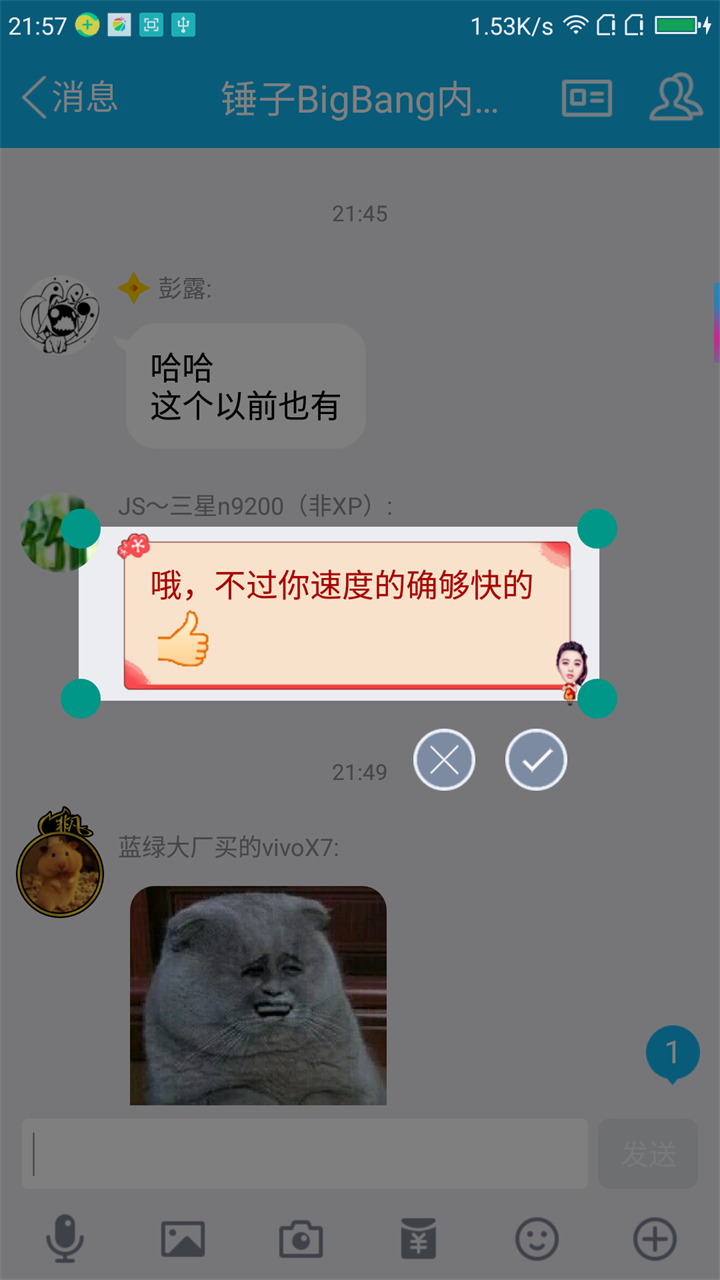
Task: Tap the 发送 send button
Action: [648, 1154]
